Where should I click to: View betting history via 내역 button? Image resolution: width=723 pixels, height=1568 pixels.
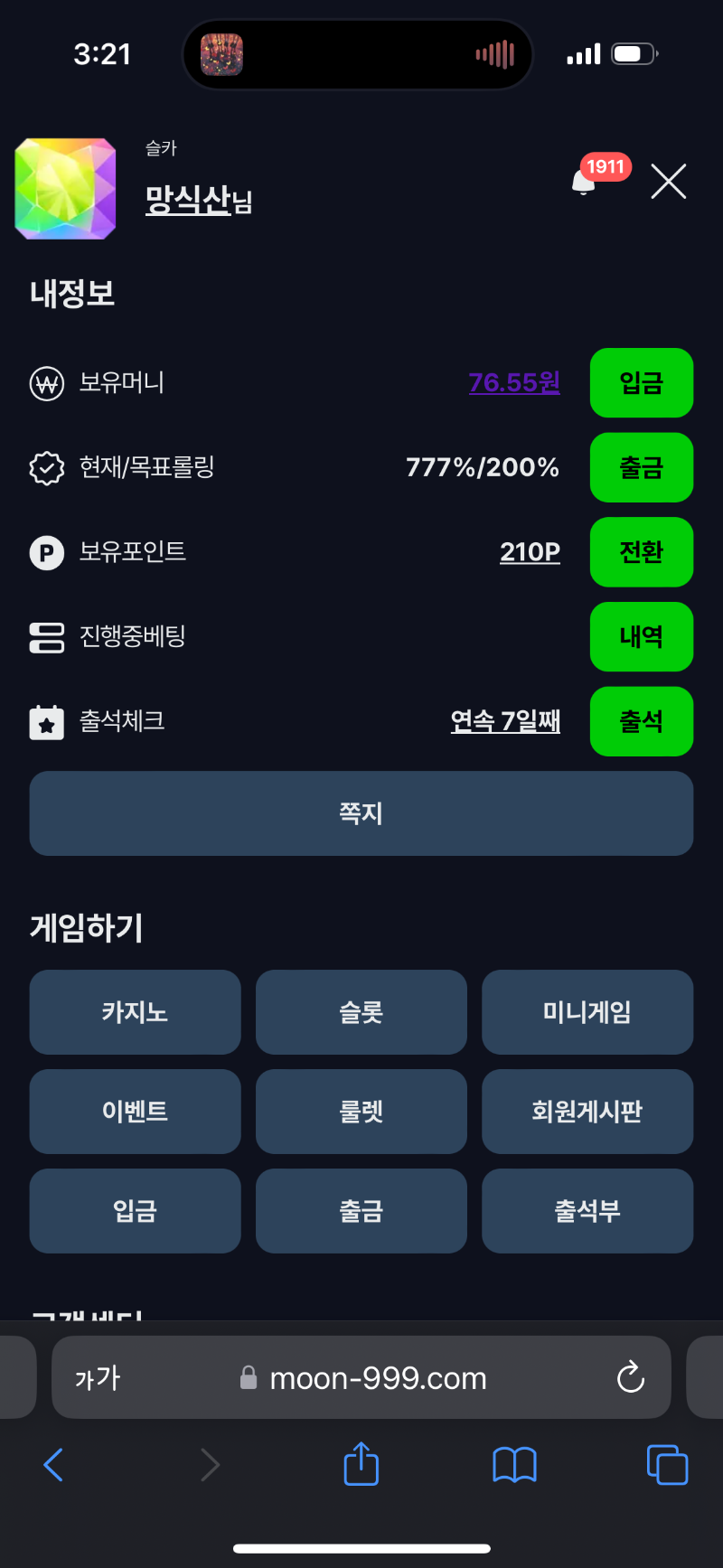(x=641, y=636)
